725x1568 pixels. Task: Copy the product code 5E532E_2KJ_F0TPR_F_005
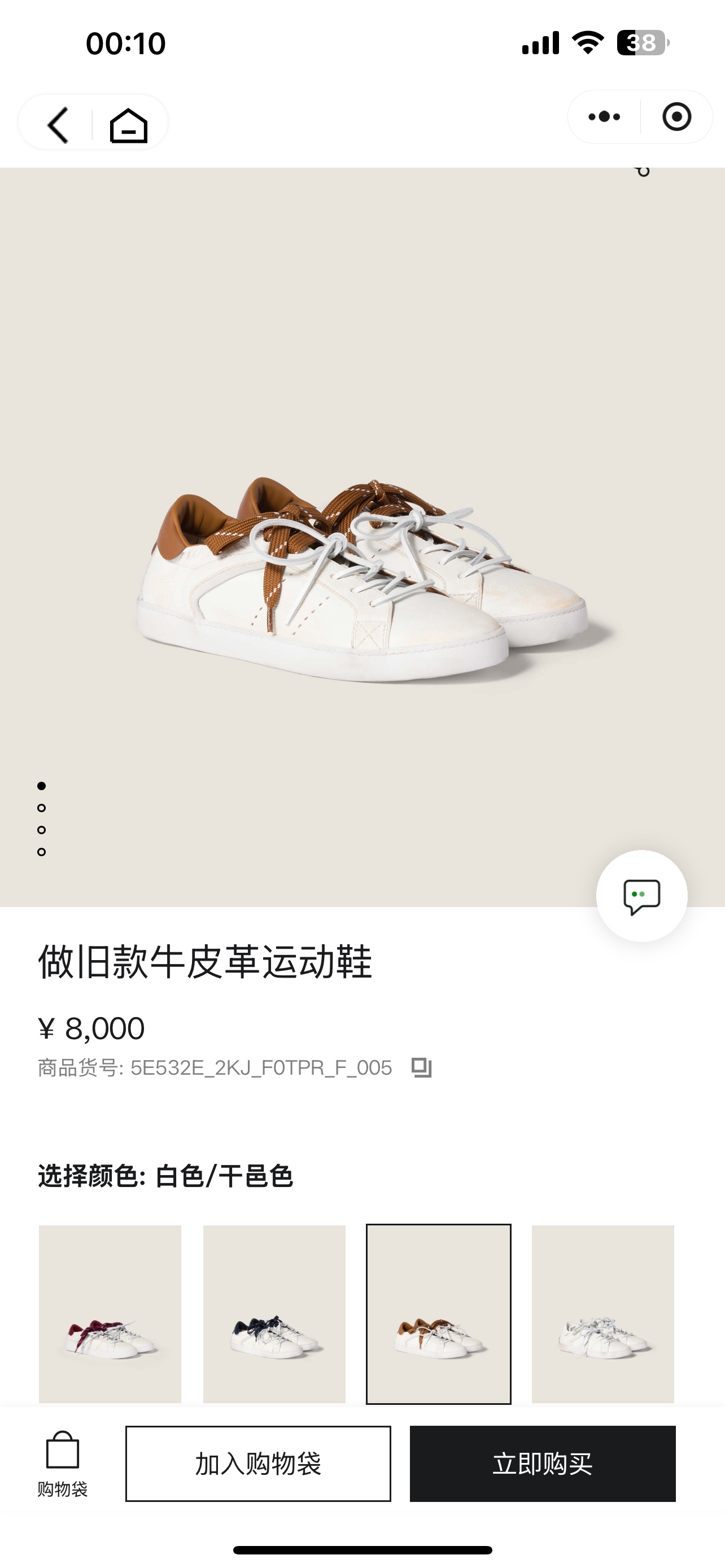pyautogui.click(x=421, y=1068)
